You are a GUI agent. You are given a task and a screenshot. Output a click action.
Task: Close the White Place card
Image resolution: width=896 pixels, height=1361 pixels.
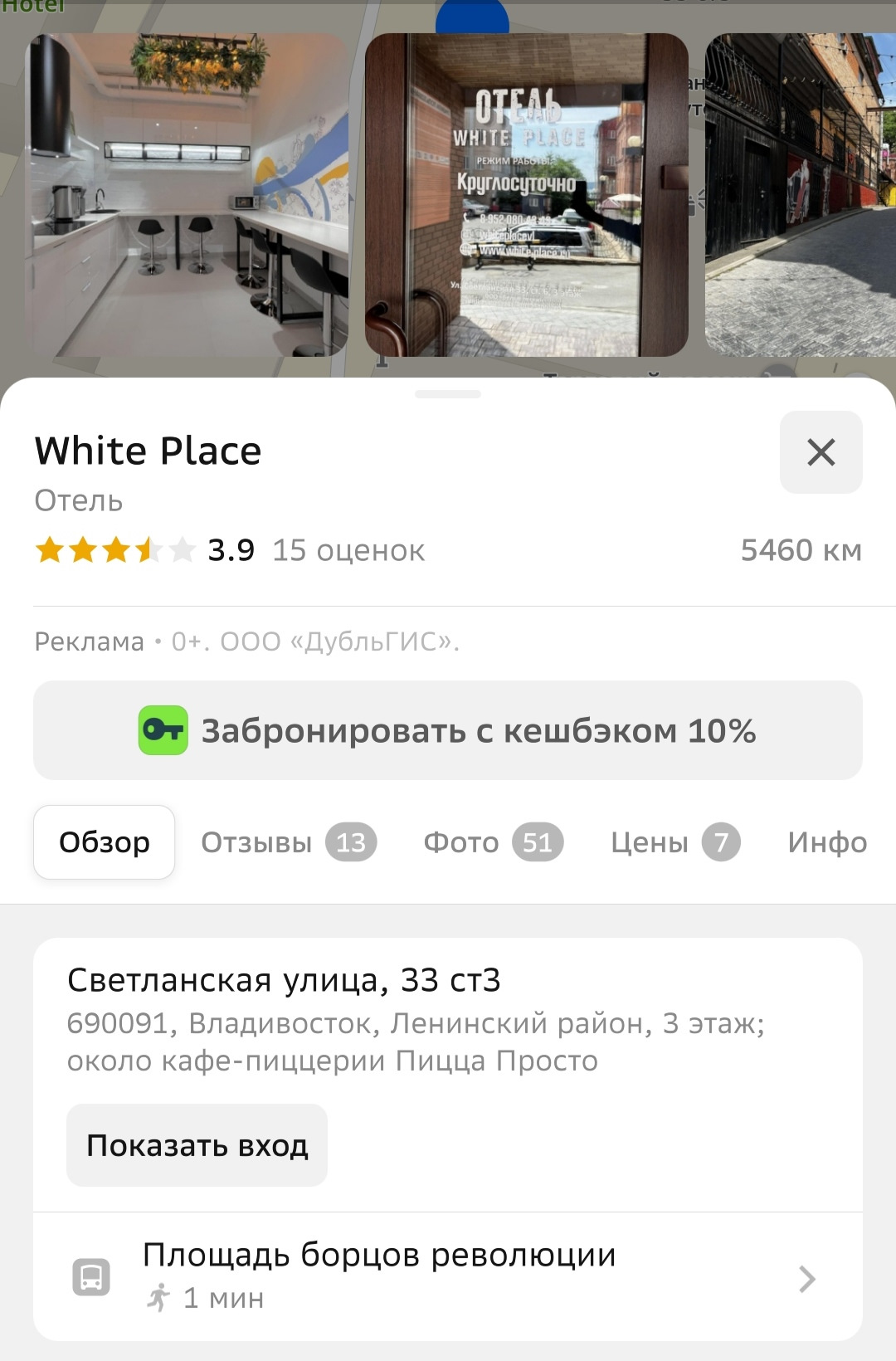(821, 452)
